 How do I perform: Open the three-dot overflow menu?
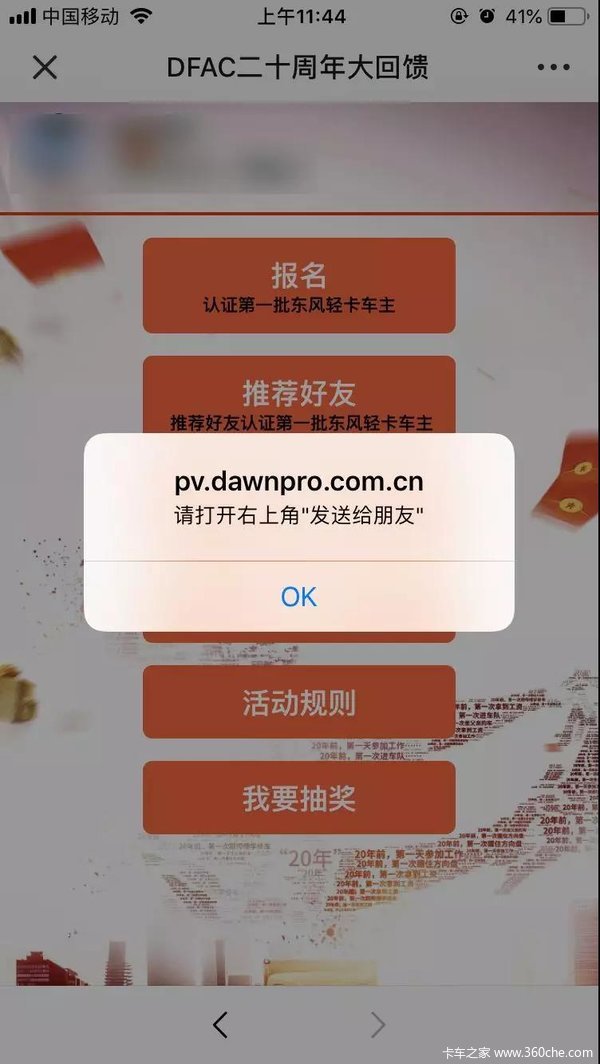pos(552,68)
